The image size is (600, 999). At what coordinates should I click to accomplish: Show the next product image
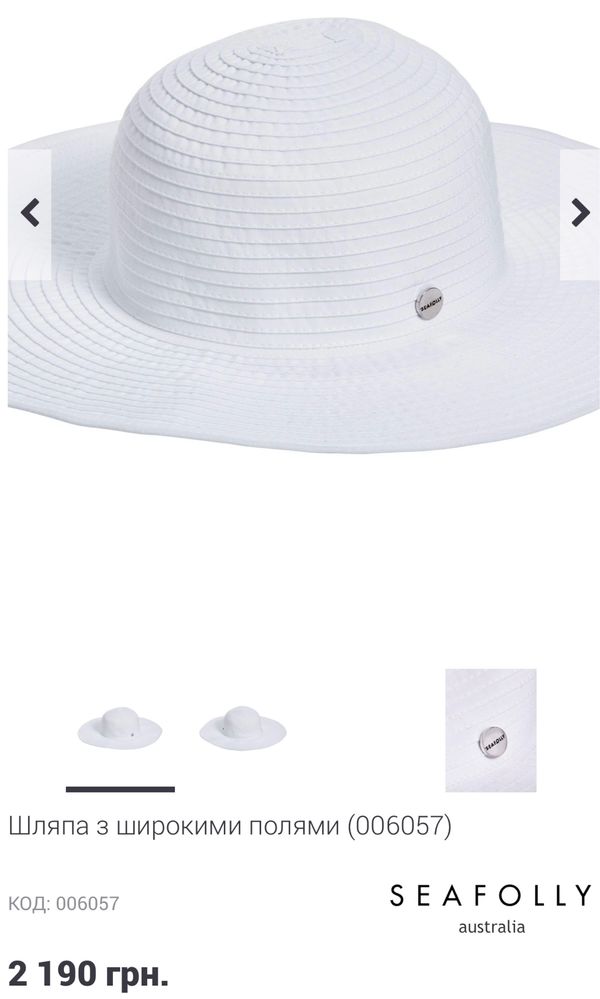579,213
